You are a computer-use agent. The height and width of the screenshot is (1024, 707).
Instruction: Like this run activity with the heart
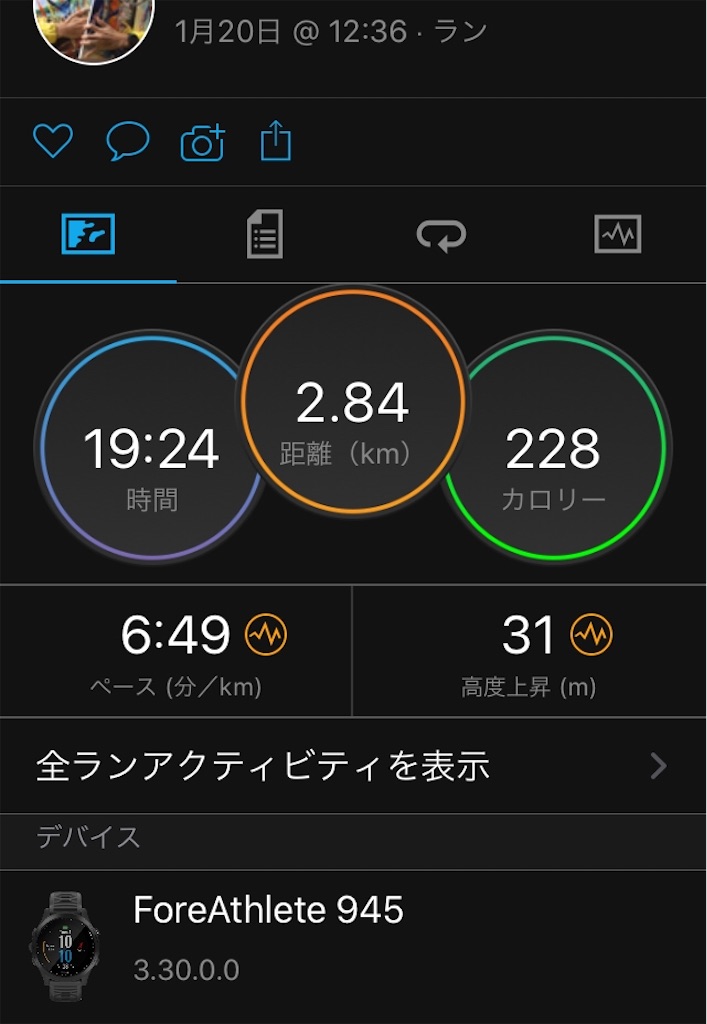(x=53, y=140)
